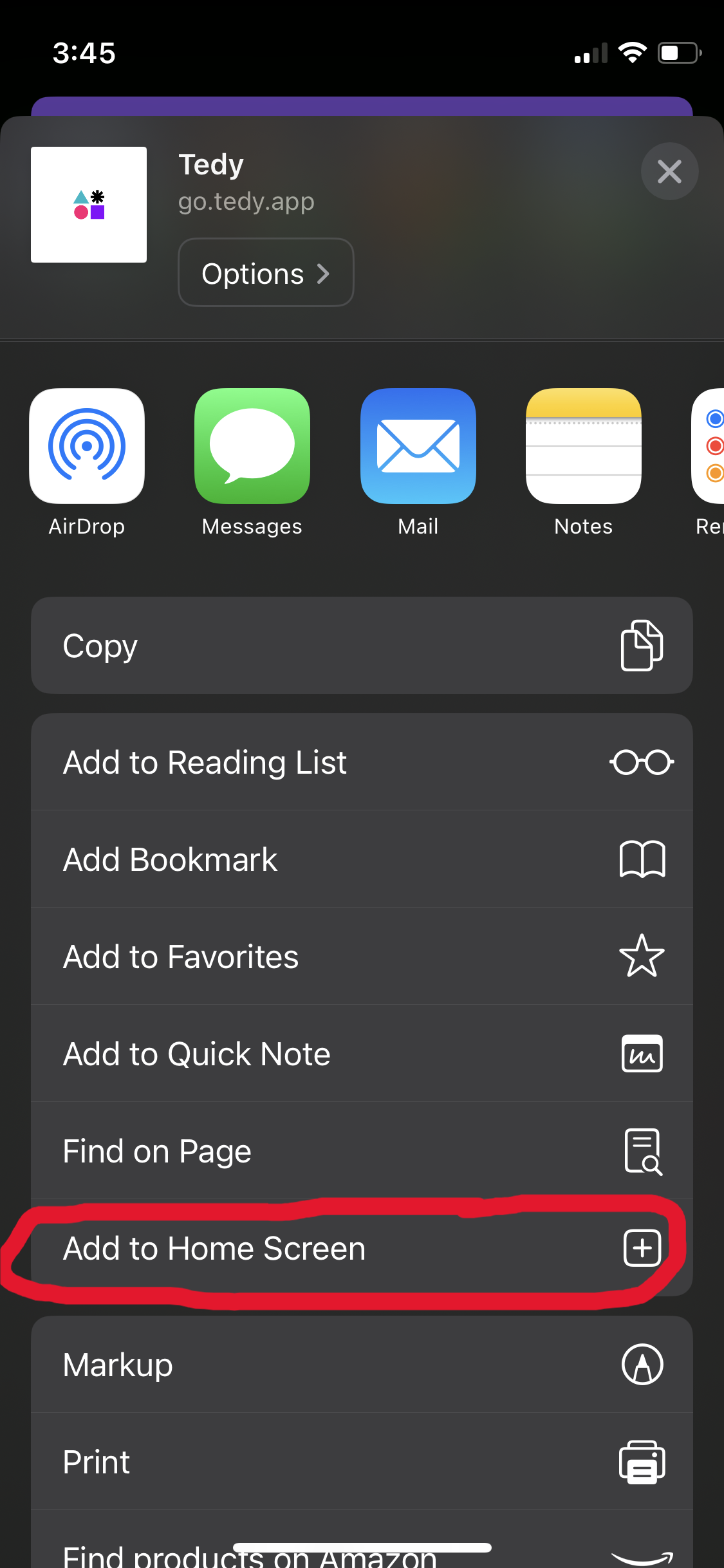This screenshot has width=724, height=1568.
Task: Save the link to Notes
Action: tap(584, 446)
